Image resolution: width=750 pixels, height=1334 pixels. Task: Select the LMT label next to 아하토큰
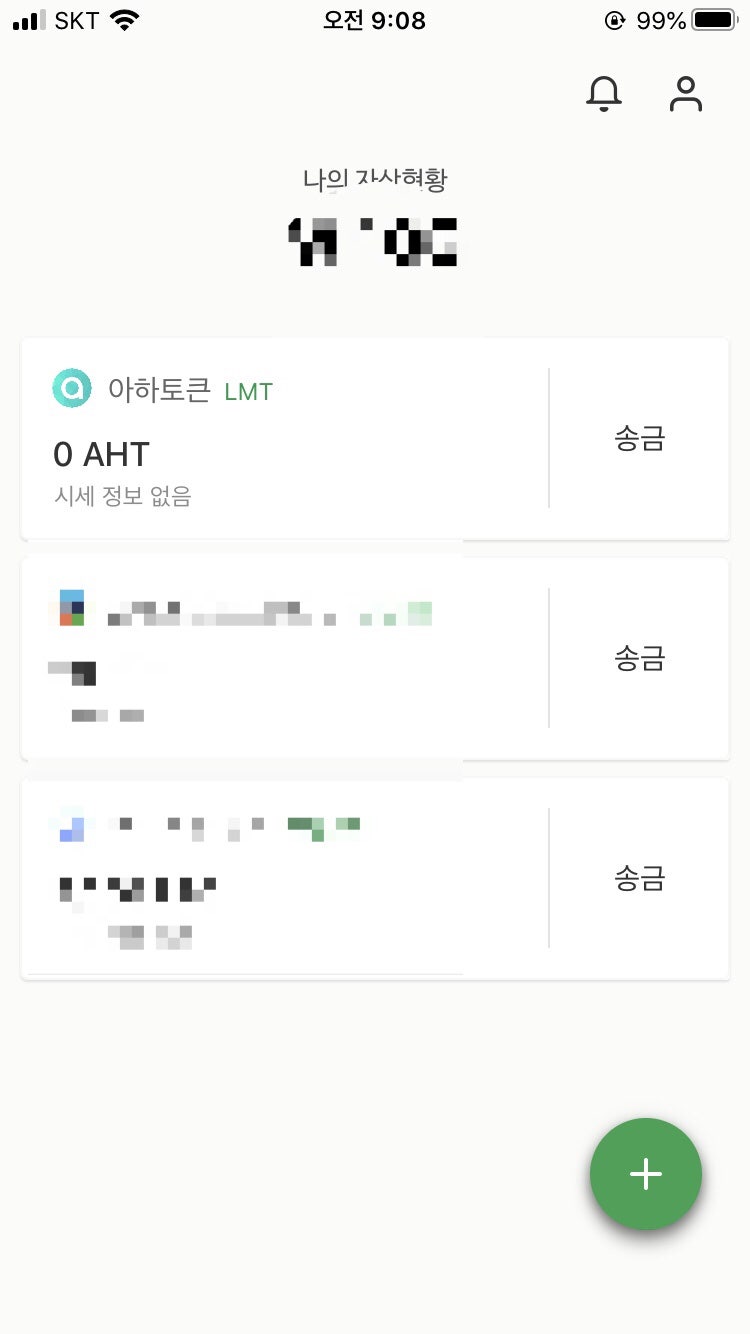coord(248,391)
